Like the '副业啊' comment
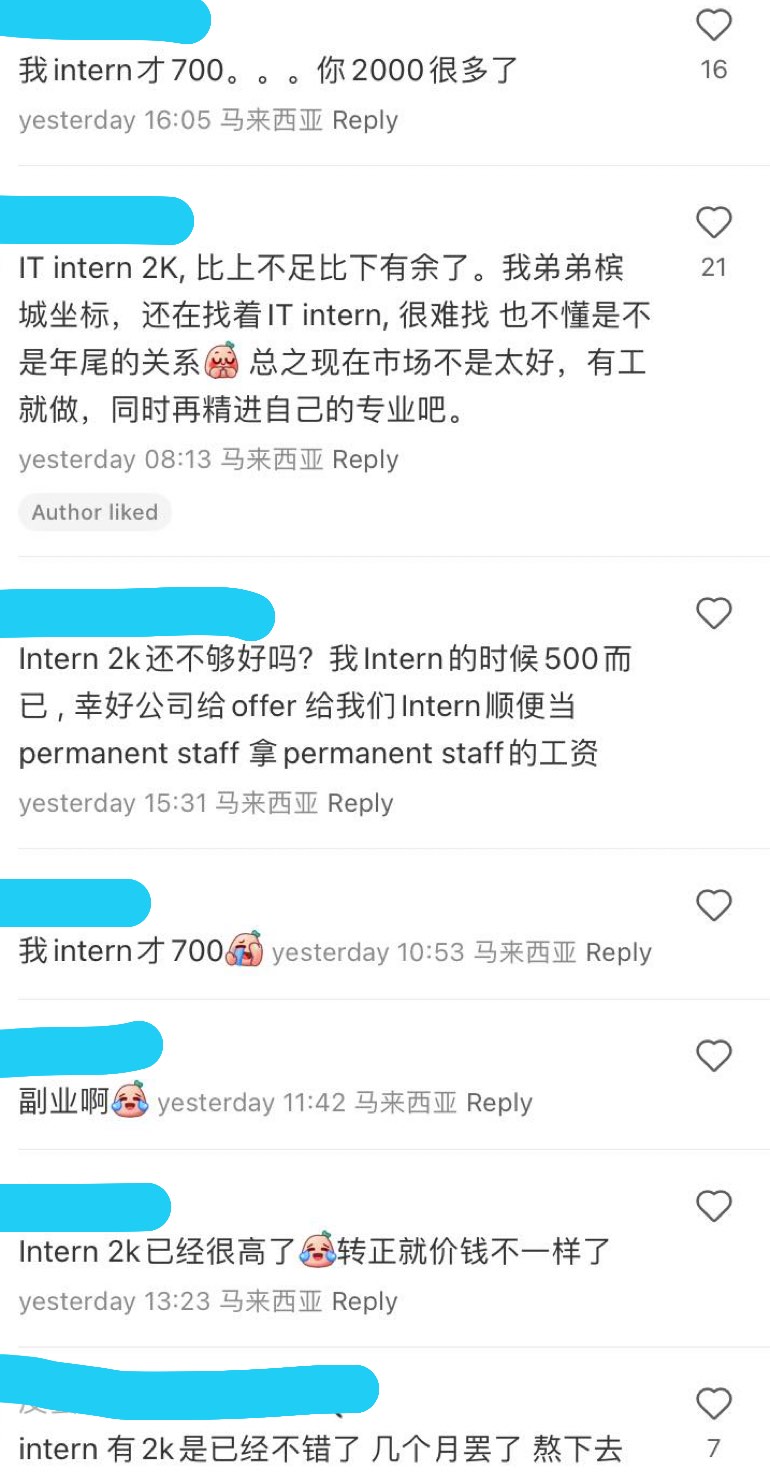Image resolution: width=770 pixels, height=1472 pixels. [x=713, y=1056]
